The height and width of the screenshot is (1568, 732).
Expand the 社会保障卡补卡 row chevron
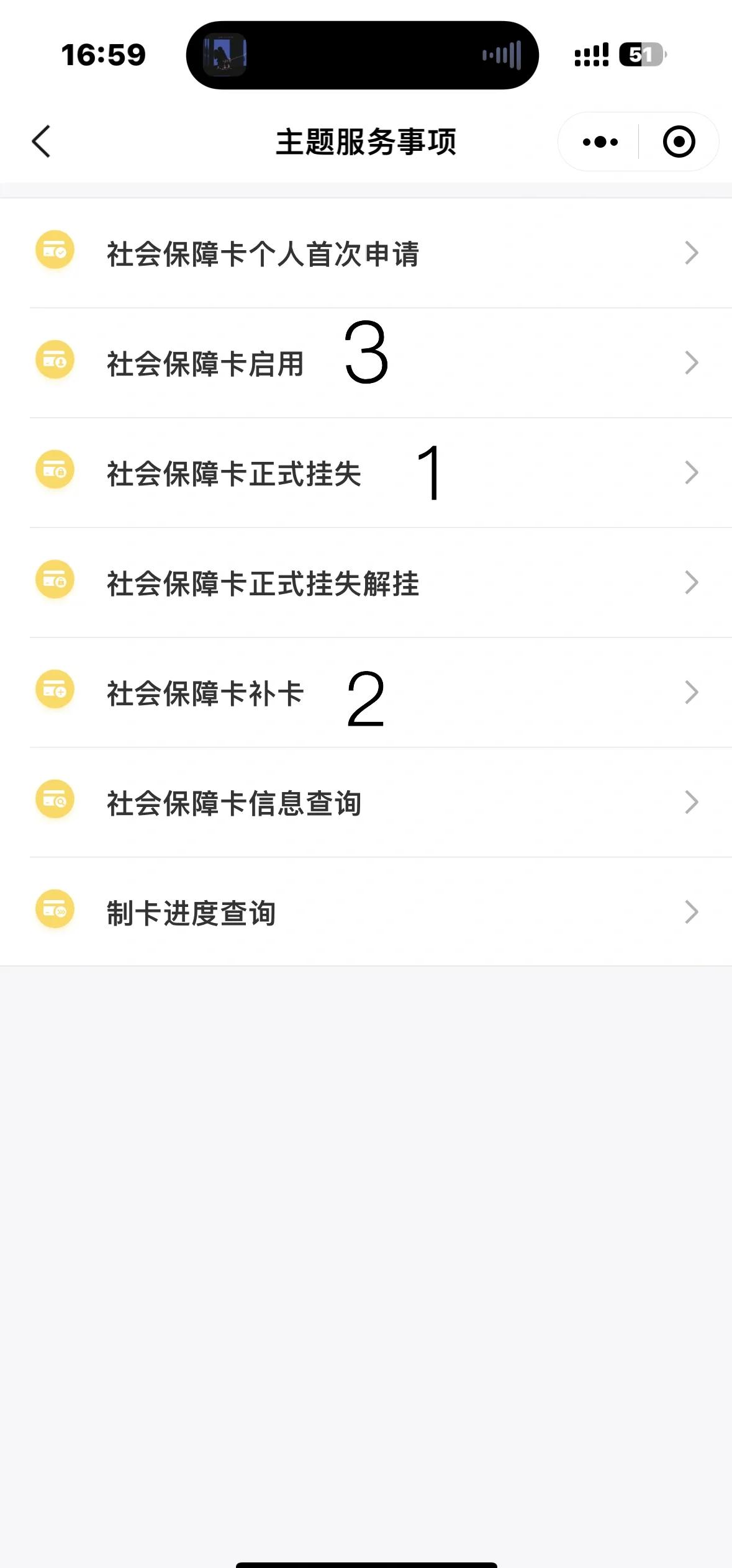[x=691, y=689]
